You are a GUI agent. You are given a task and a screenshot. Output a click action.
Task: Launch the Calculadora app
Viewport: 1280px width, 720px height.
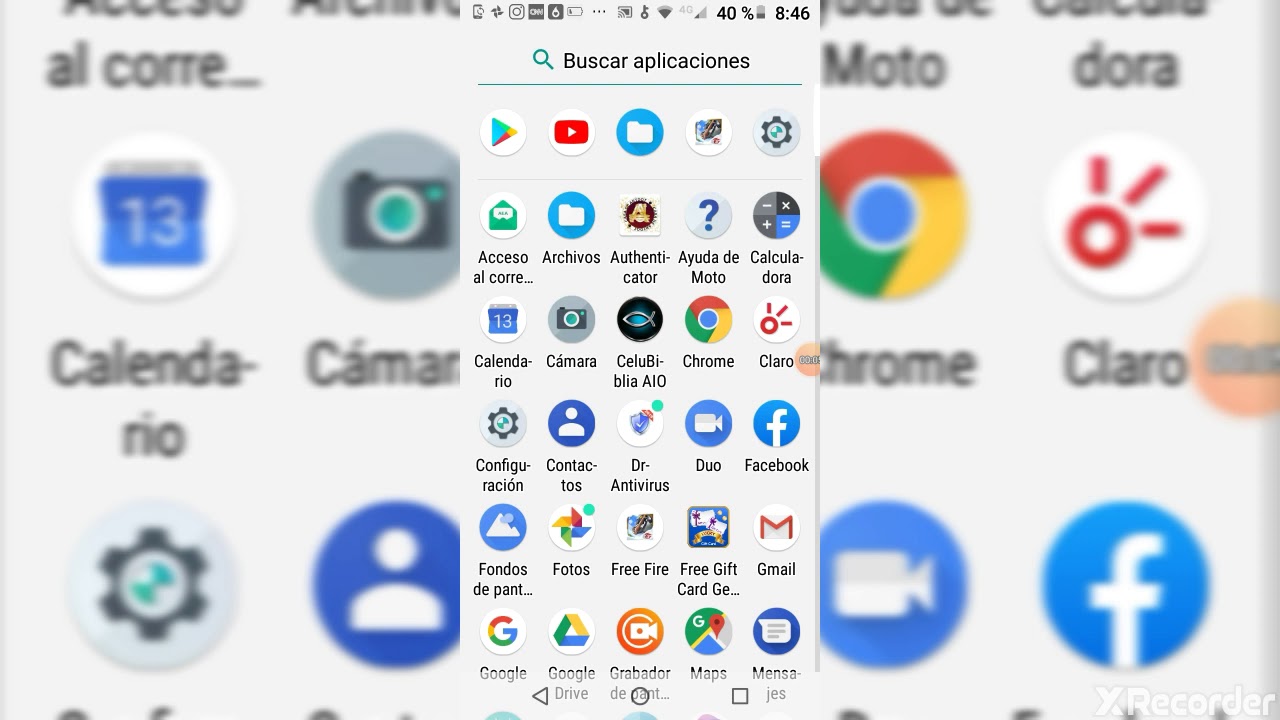click(x=776, y=216)
